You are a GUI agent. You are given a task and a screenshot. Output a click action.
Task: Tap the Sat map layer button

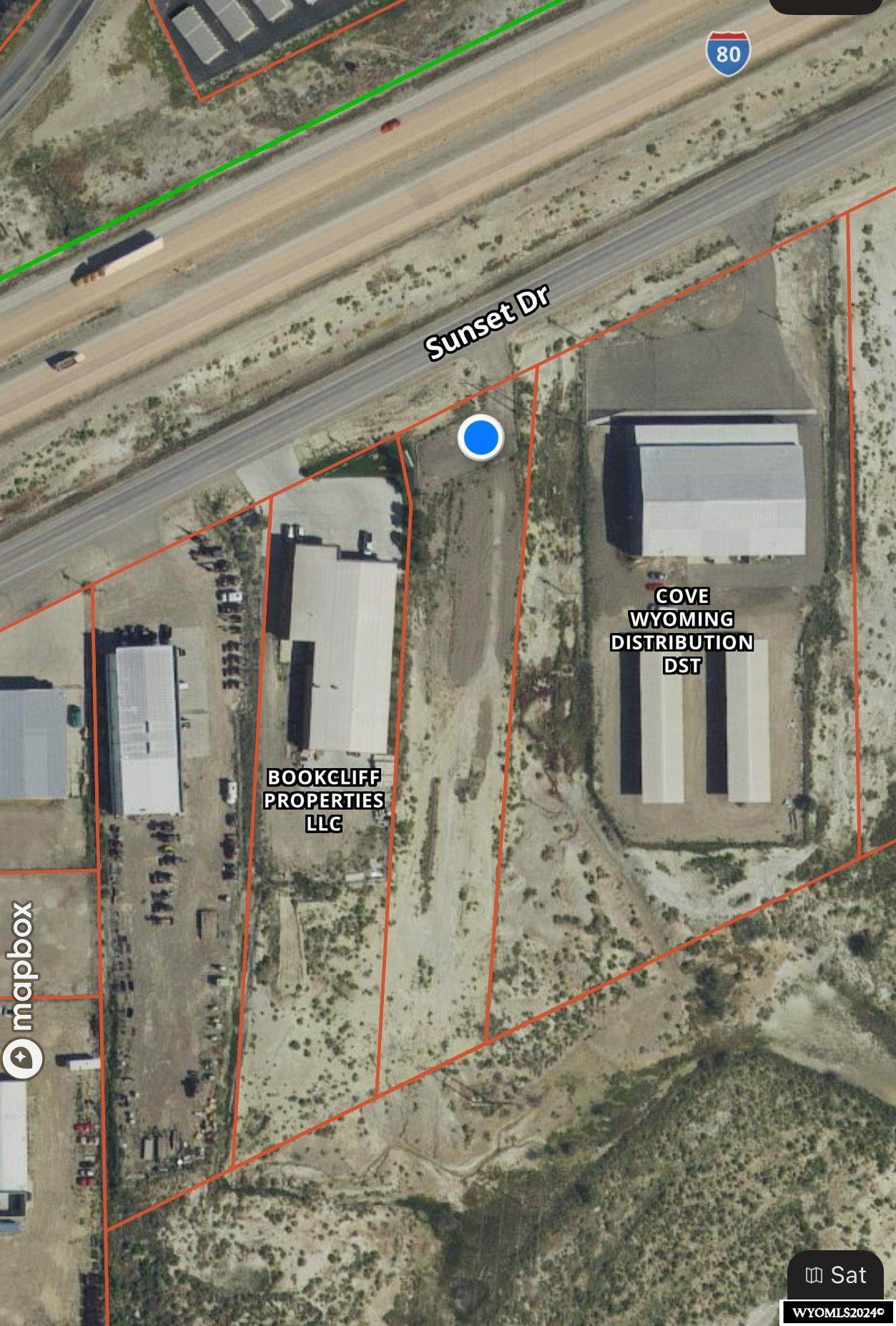tap(836, 1275)
